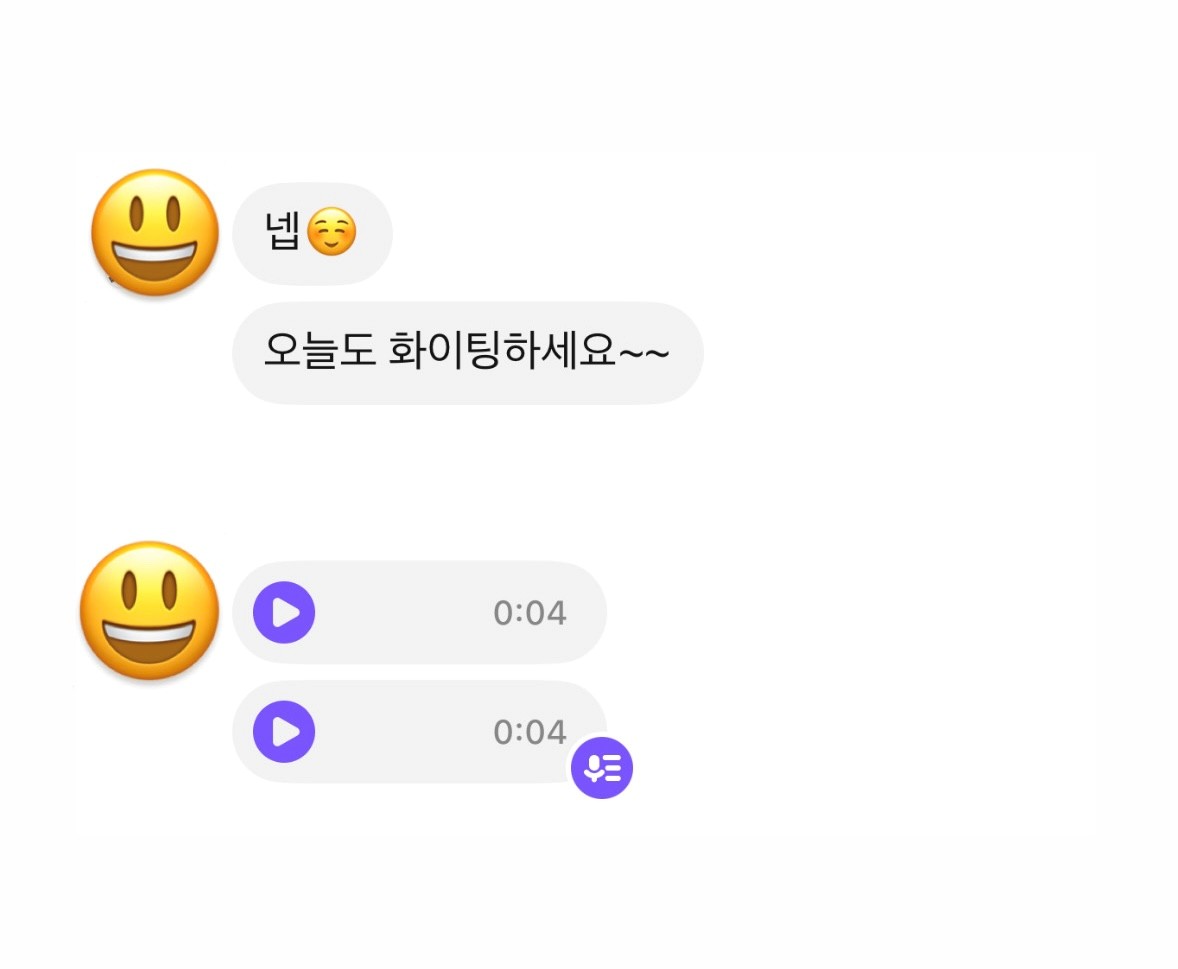Play the voice message beside the smiley avatar

pos(284,612)
